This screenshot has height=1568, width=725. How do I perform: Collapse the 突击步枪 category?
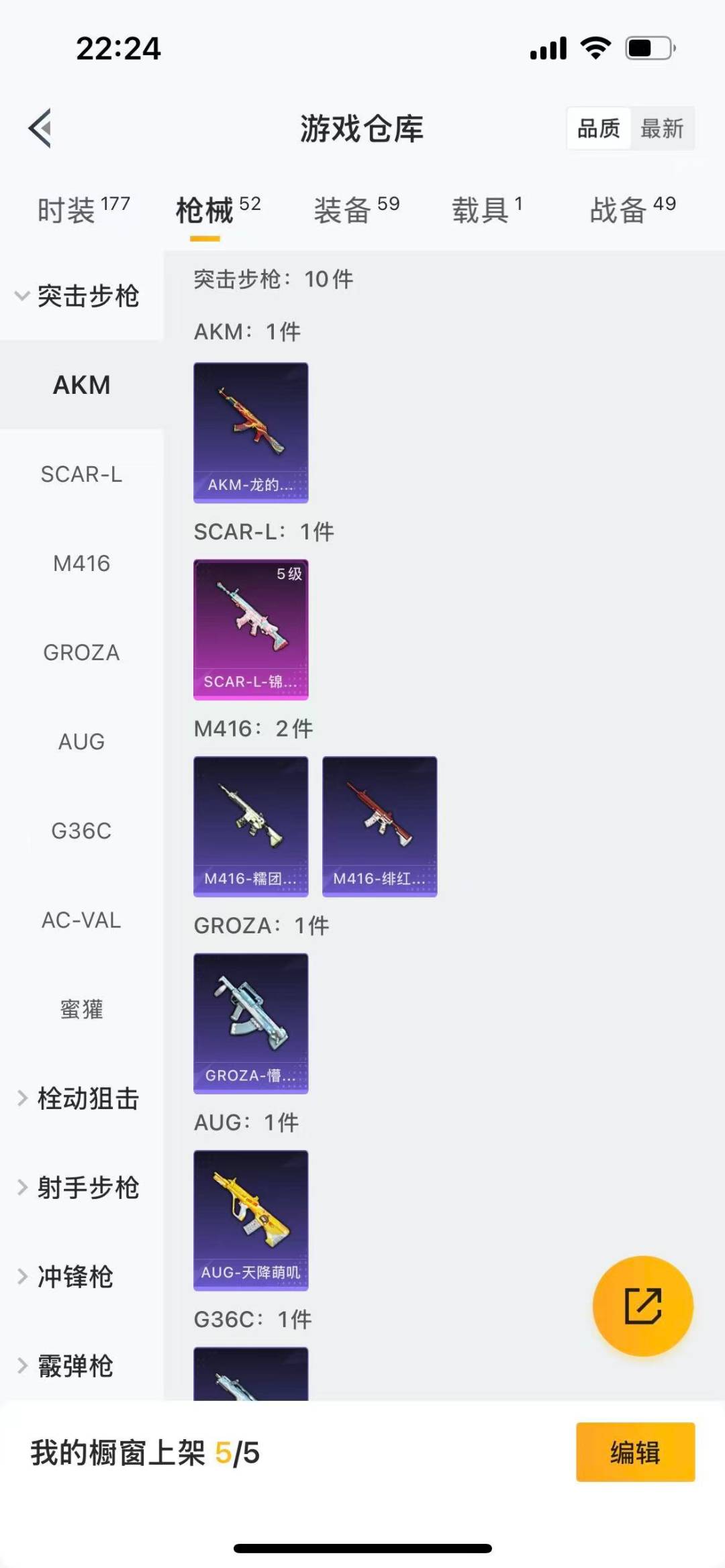tap(81, 296)
